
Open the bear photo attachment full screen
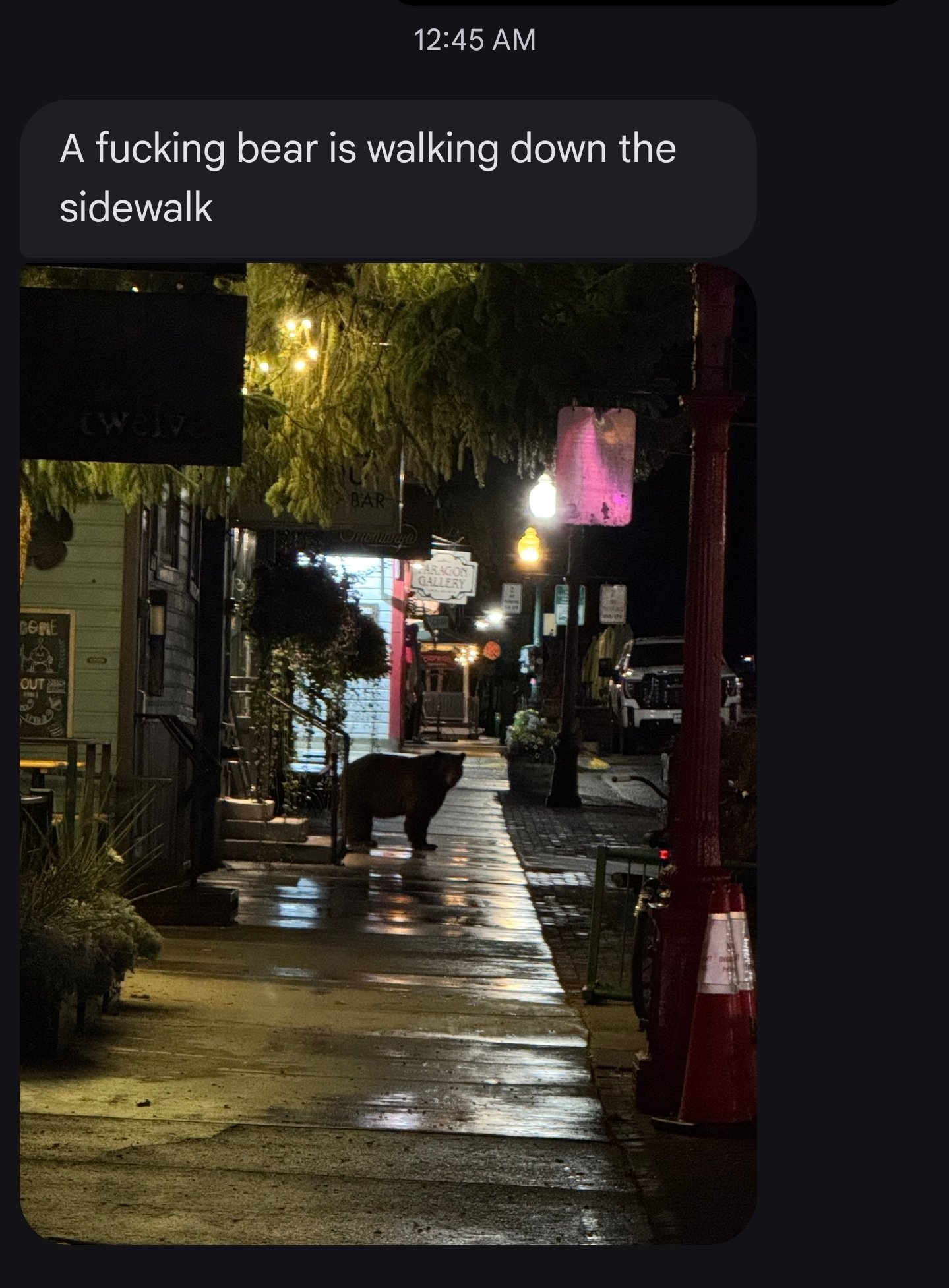coord(388,753)
